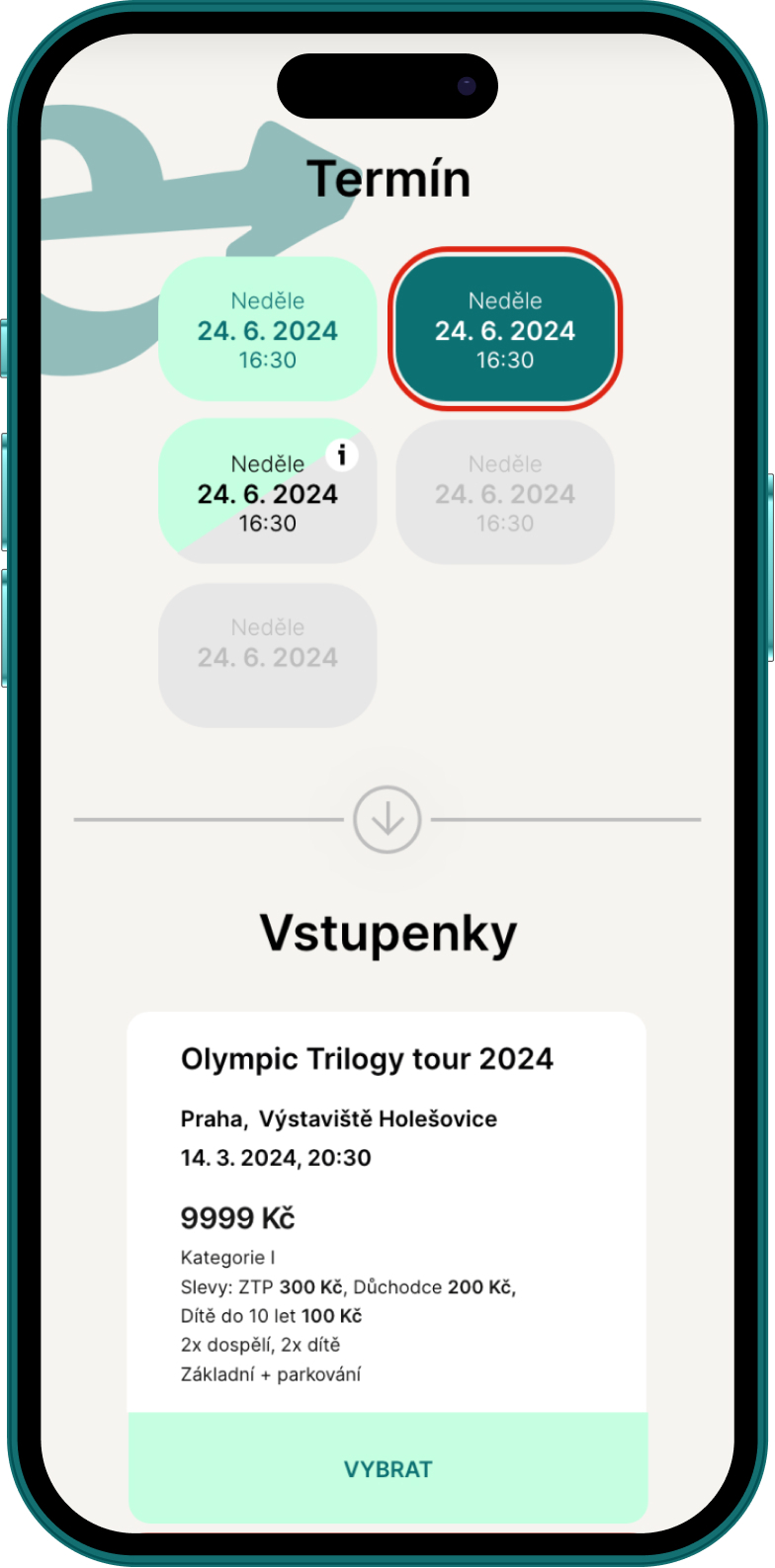Open the info icon on the half-green date

[x=342, y=454]
